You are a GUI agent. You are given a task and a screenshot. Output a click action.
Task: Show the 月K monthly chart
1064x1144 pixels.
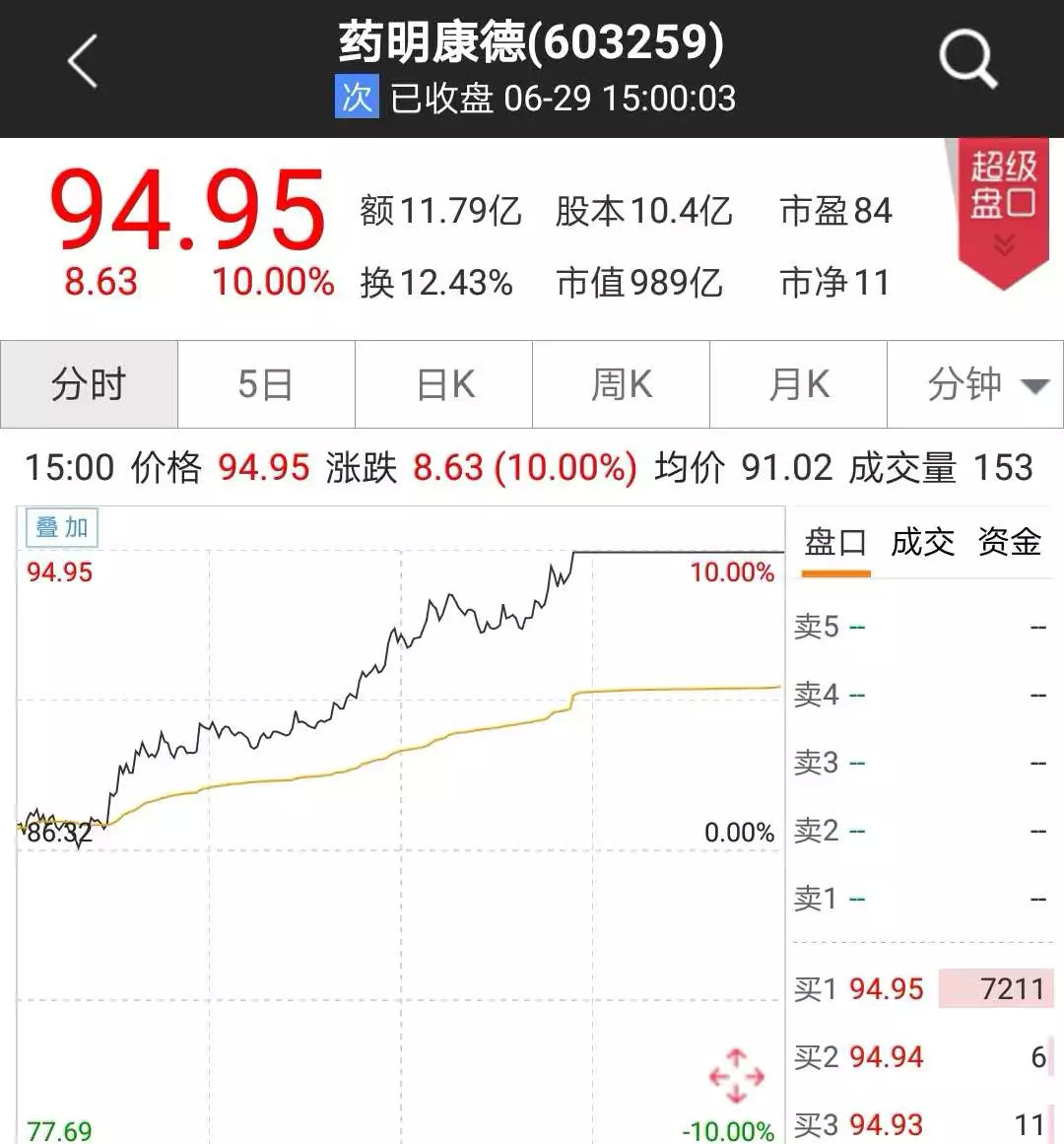pyautogui.click(x=799, y=384)
